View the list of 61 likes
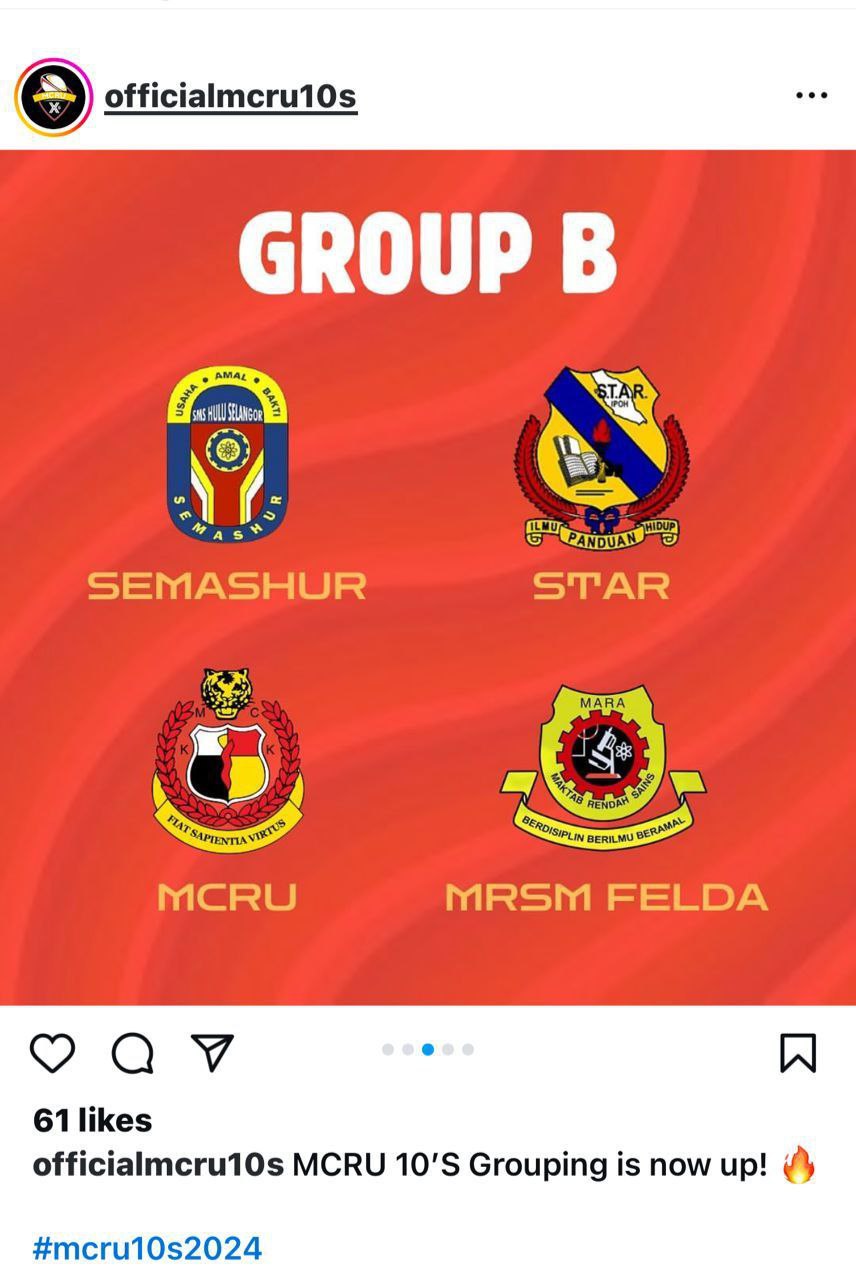The image size is (856, 1280). point(92,1120)
